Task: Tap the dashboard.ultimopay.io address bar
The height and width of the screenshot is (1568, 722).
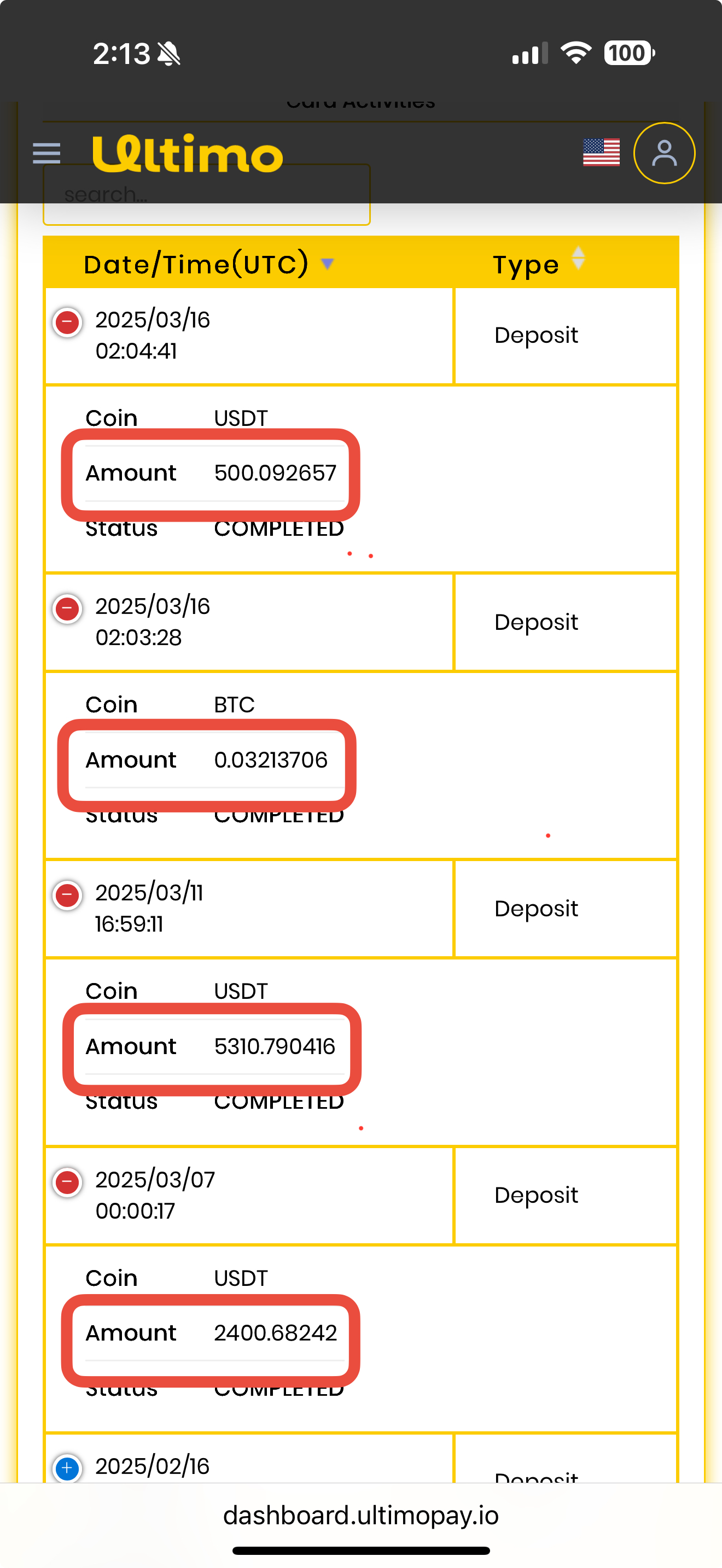Action: 361,1515
